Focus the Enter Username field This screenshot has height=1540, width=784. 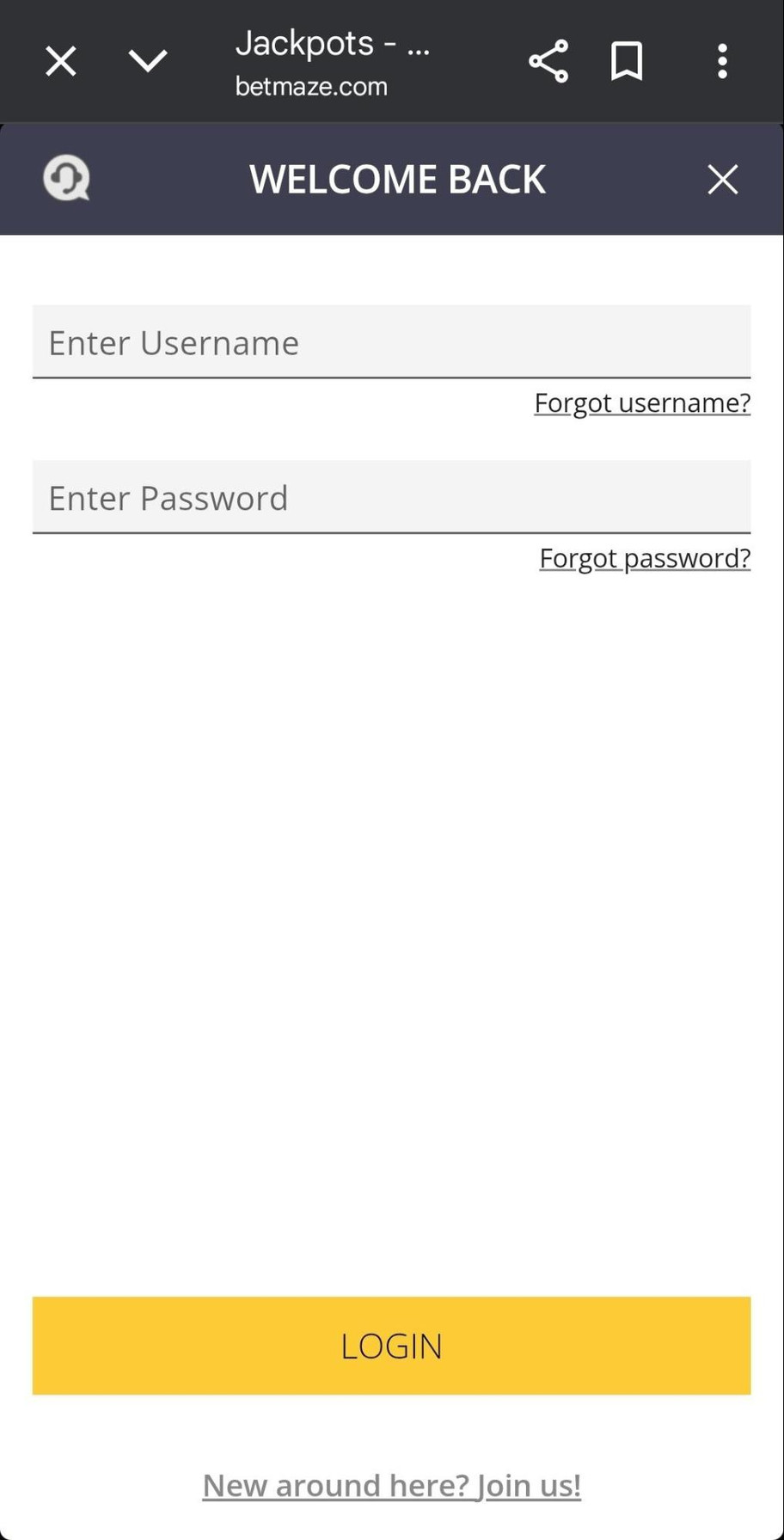391,342
